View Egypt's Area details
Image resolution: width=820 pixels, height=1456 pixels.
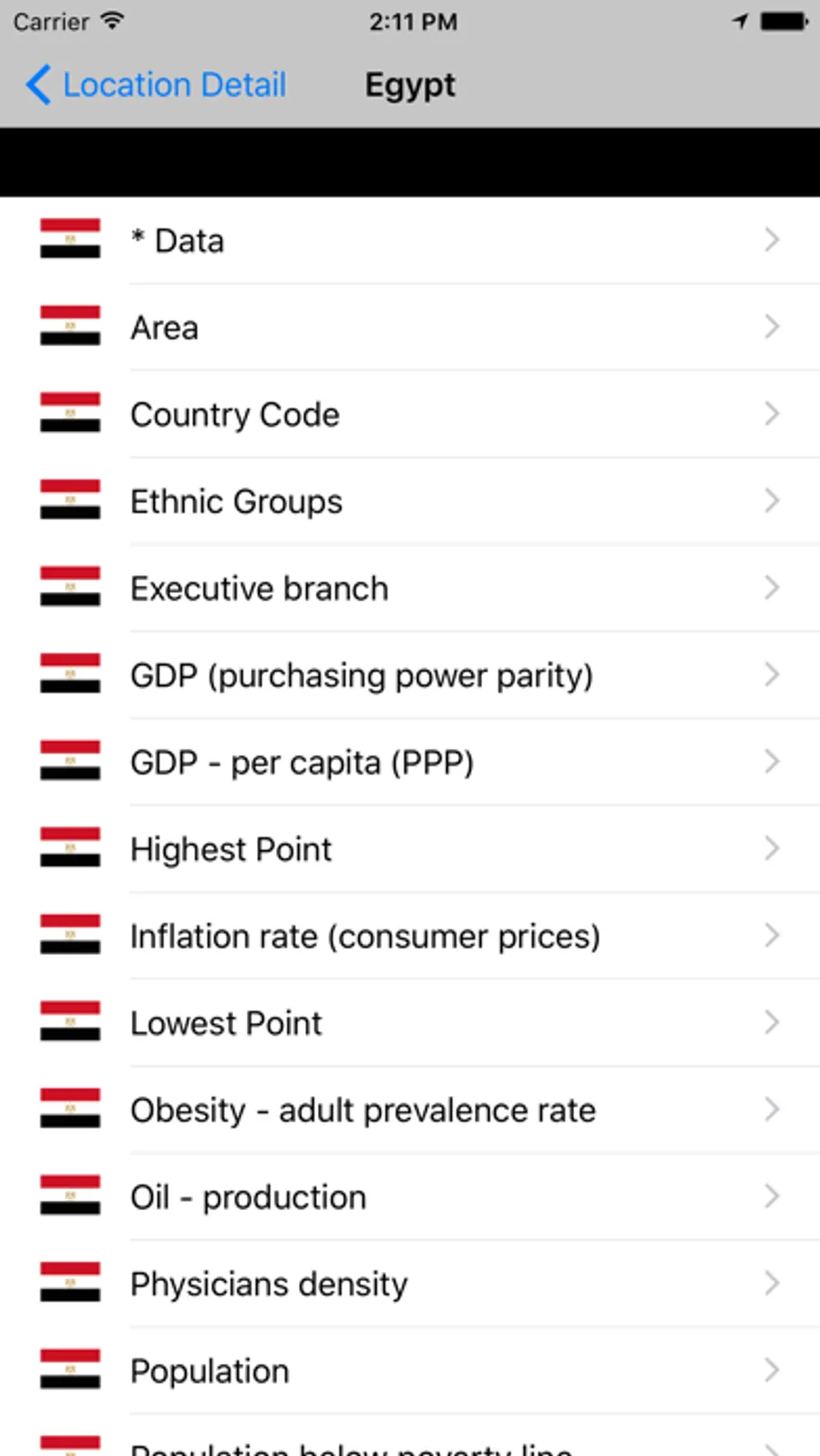pyautogui.click(x=410, y=327)
